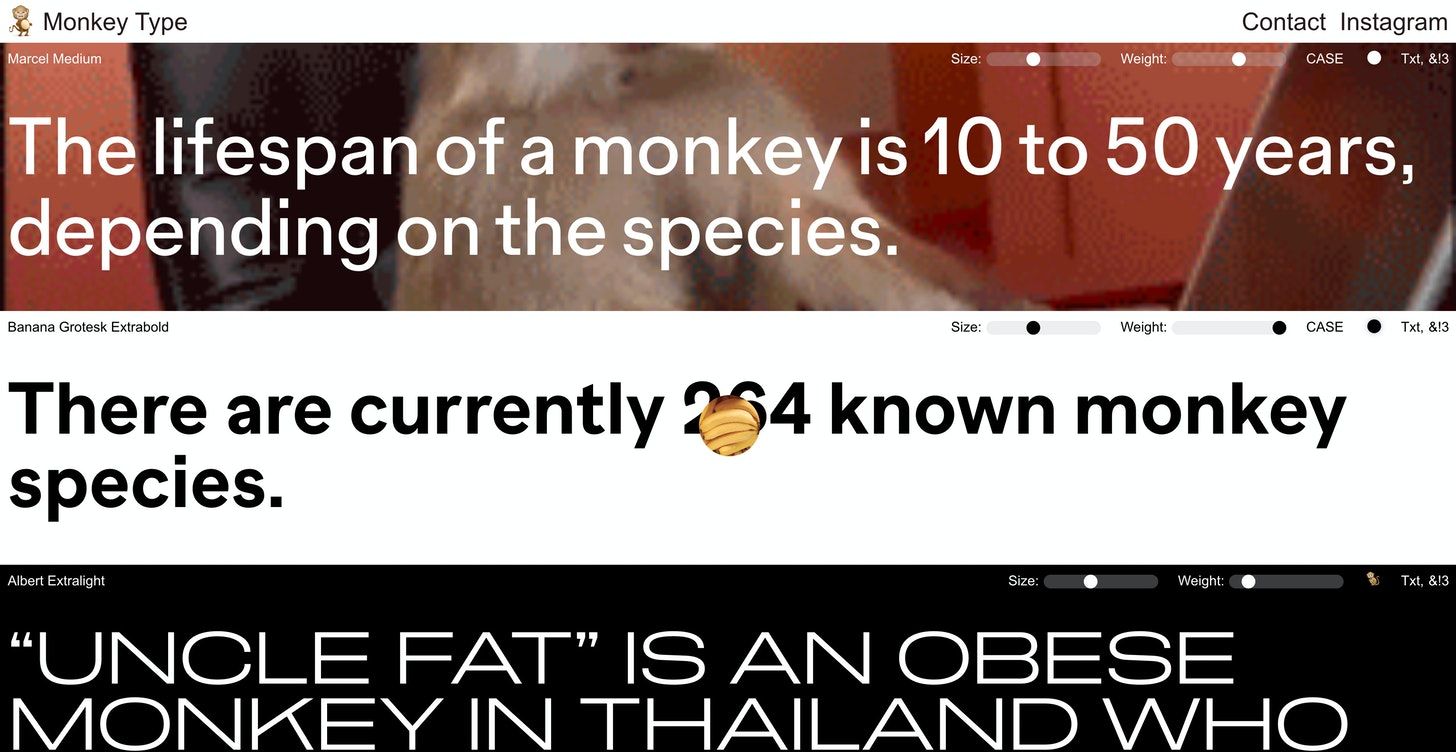The width and height of the screenshot is (1456, 752).
Task: Tap Txt, &!3 for Banana Grotesk Extrabold
Action: pos(1424,327)
